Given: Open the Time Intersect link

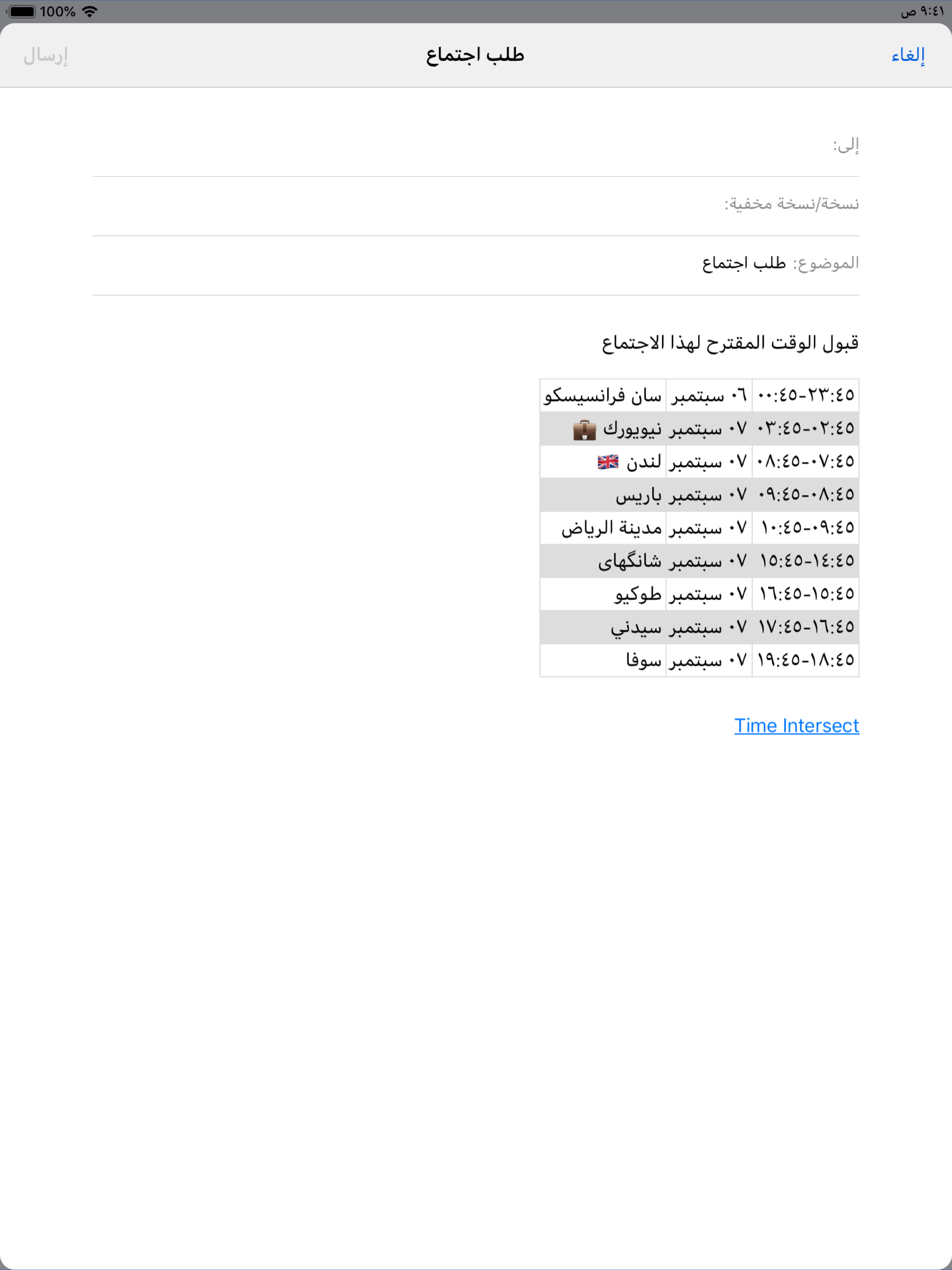Looking at the screenshot, I should 796,725.
